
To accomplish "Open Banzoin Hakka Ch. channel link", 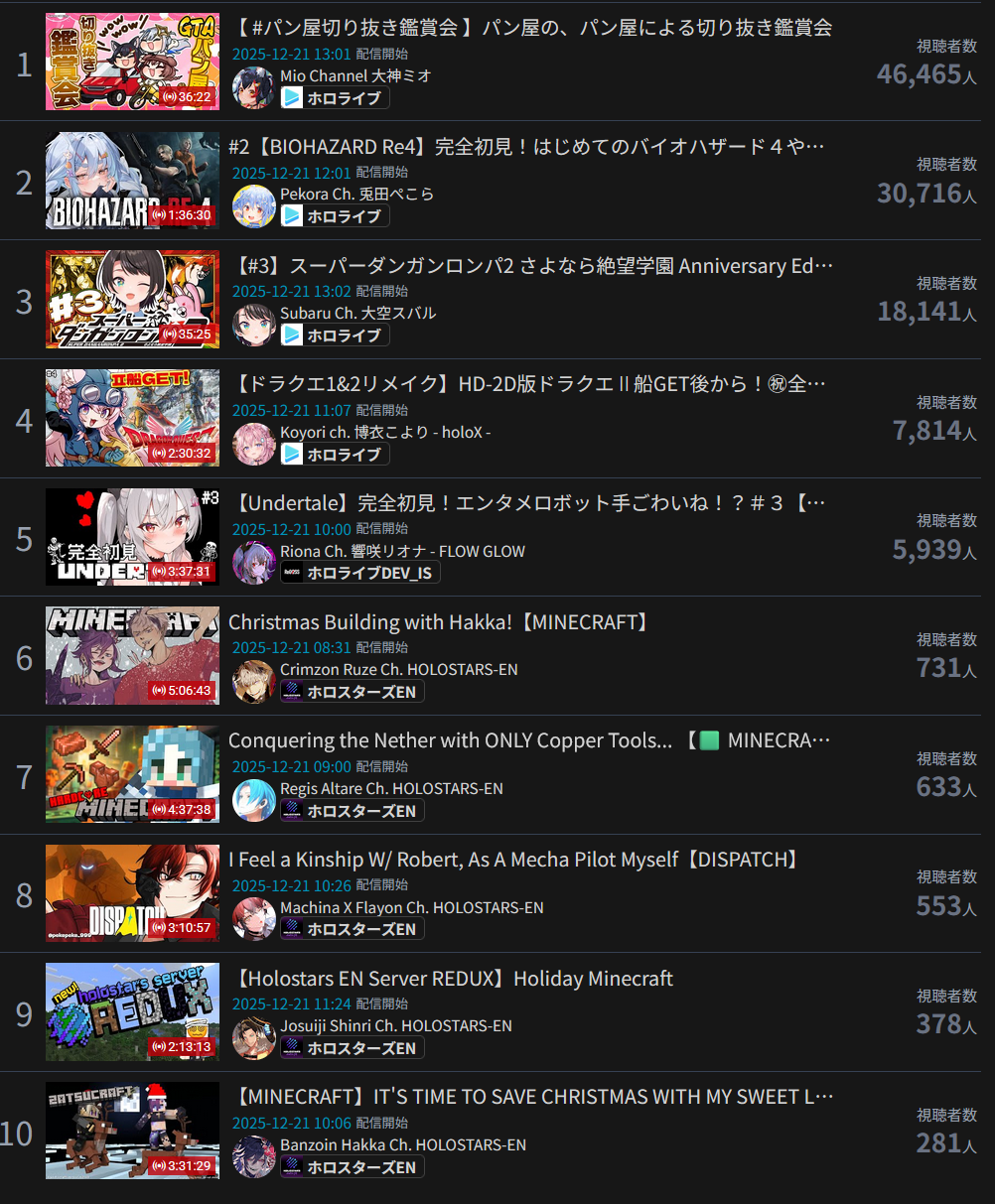I will click(x=402, y=1144).
